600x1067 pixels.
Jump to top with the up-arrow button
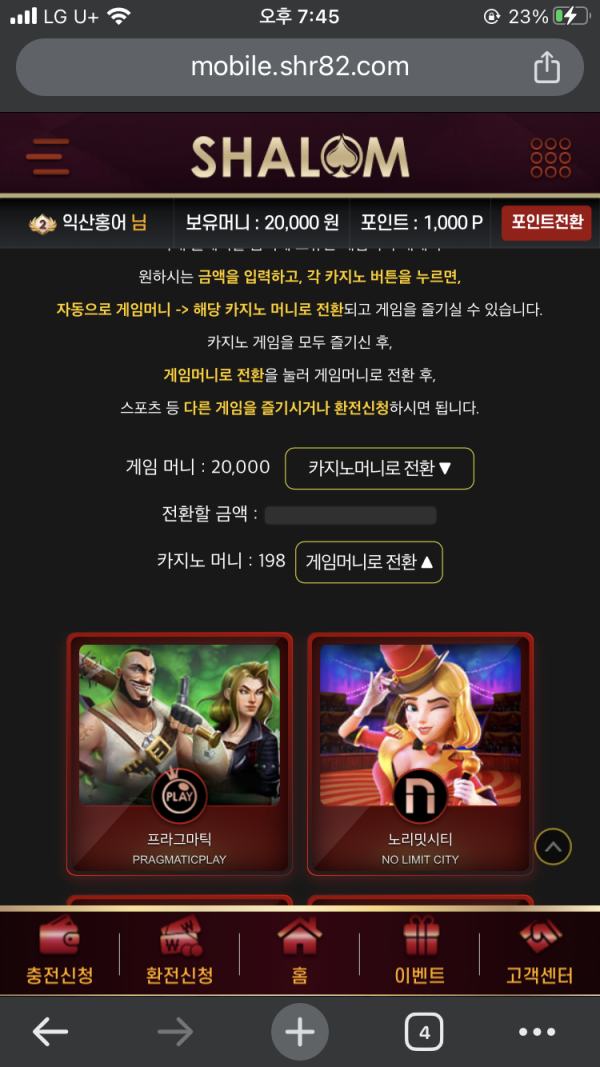[x=553, y=847]
